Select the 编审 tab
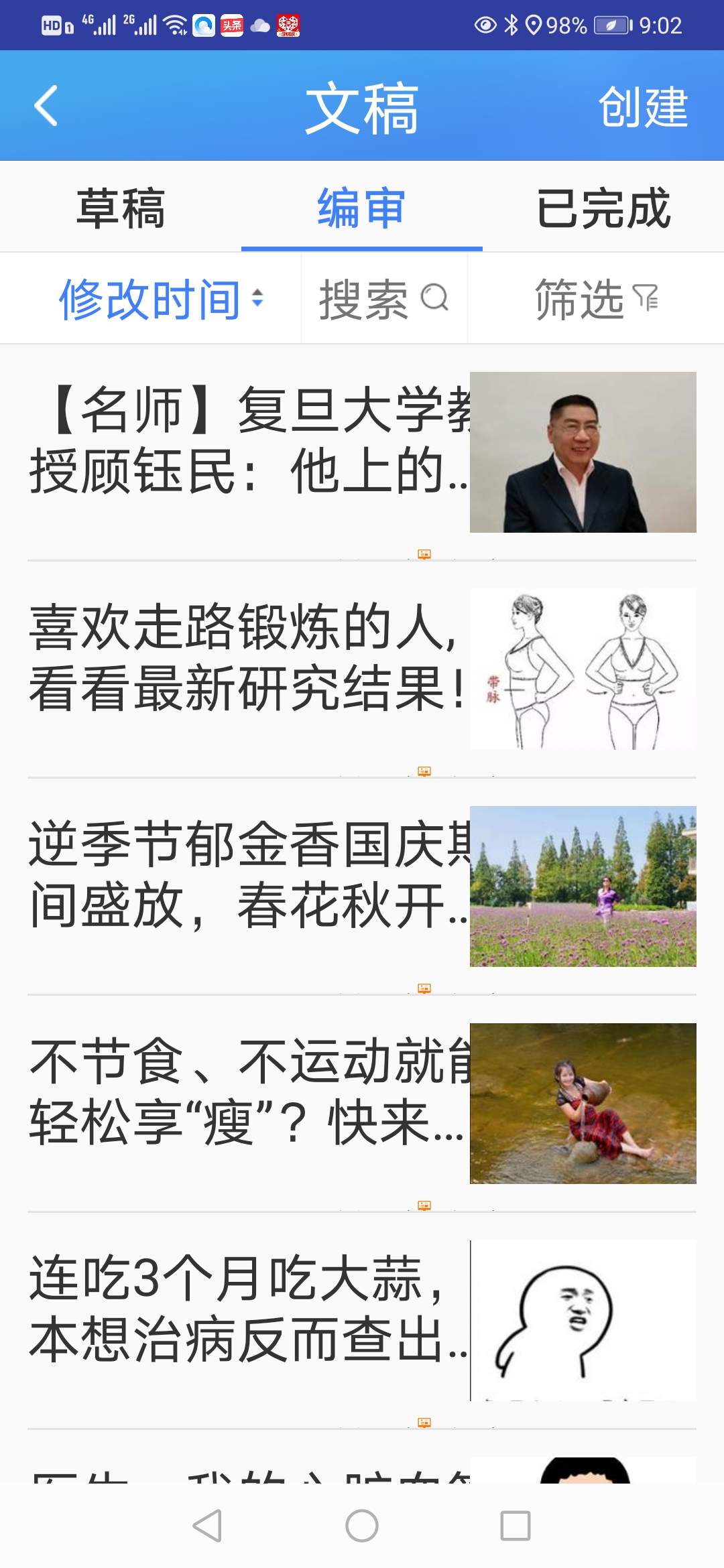 361,208
